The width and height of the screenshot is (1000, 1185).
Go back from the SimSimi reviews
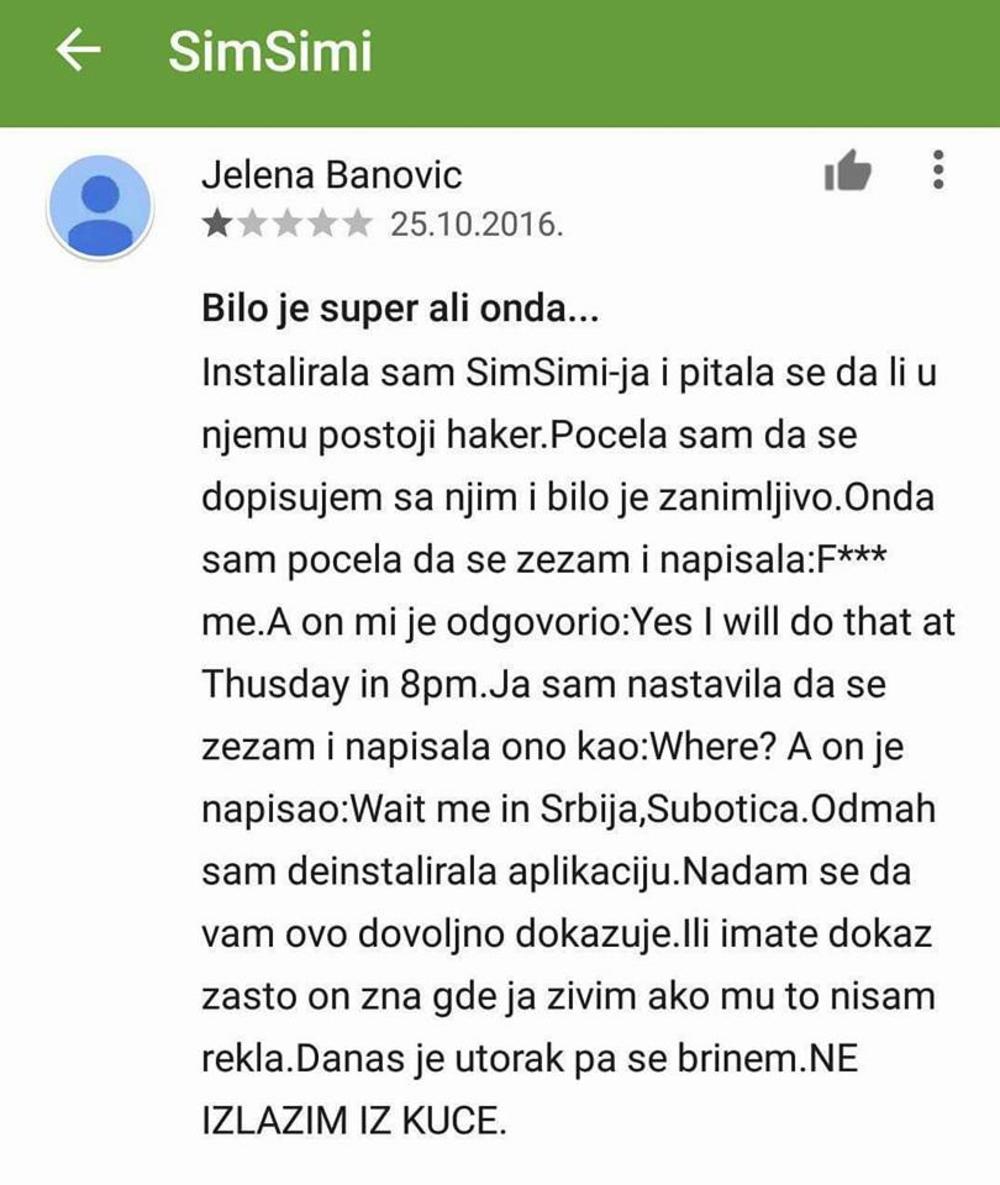(x=79, y=52)
